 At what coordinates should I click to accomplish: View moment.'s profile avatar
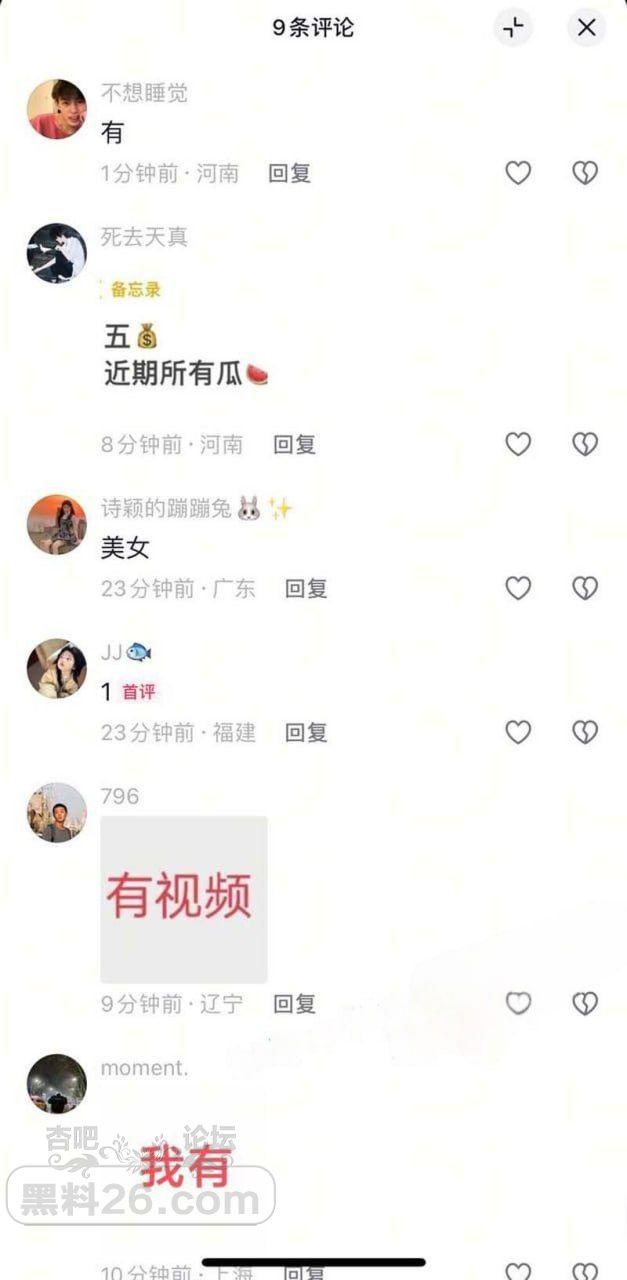[x=56, y=1083]
